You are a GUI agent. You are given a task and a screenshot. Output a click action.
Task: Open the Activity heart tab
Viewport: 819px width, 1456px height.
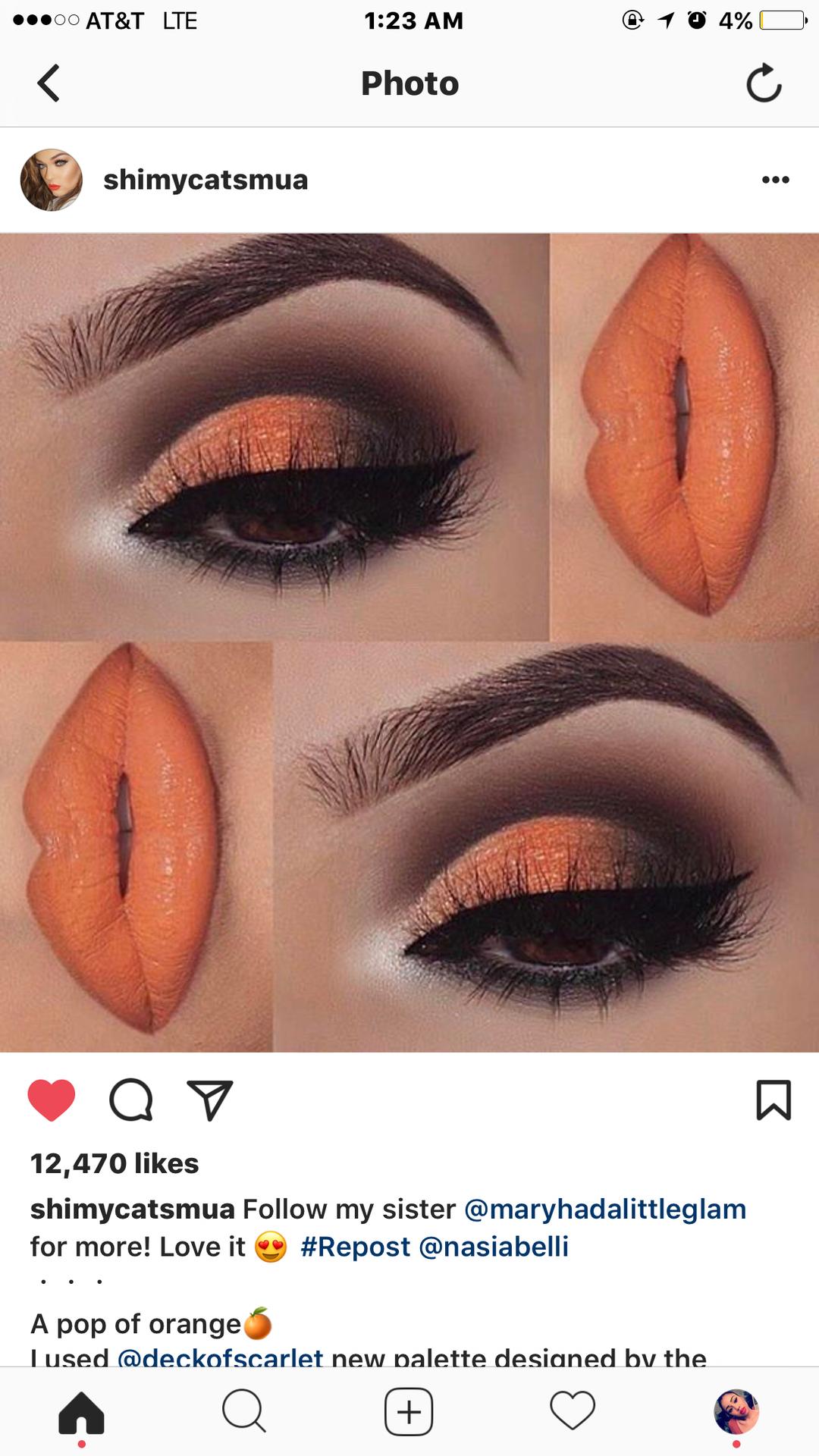573,1410
